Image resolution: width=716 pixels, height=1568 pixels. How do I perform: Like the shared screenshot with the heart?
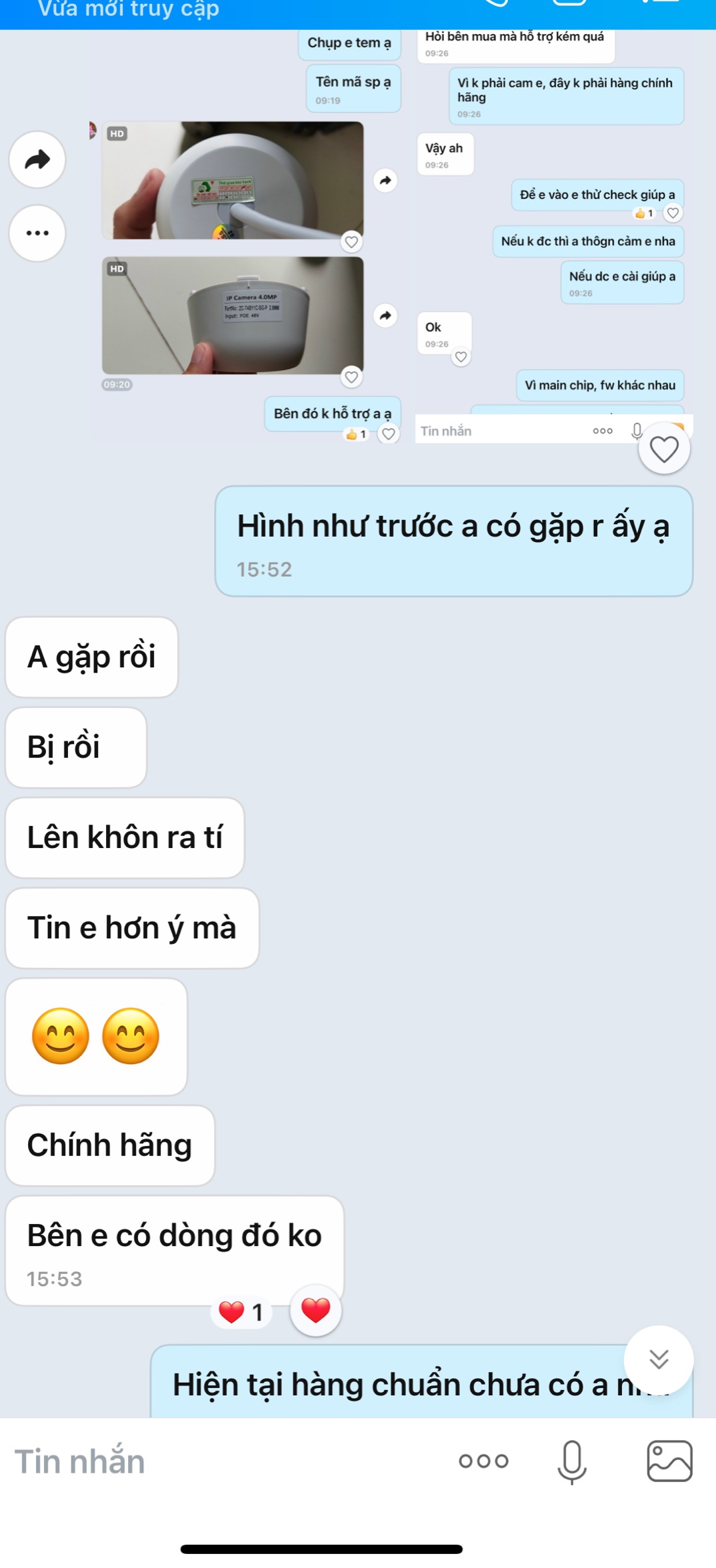664,449
